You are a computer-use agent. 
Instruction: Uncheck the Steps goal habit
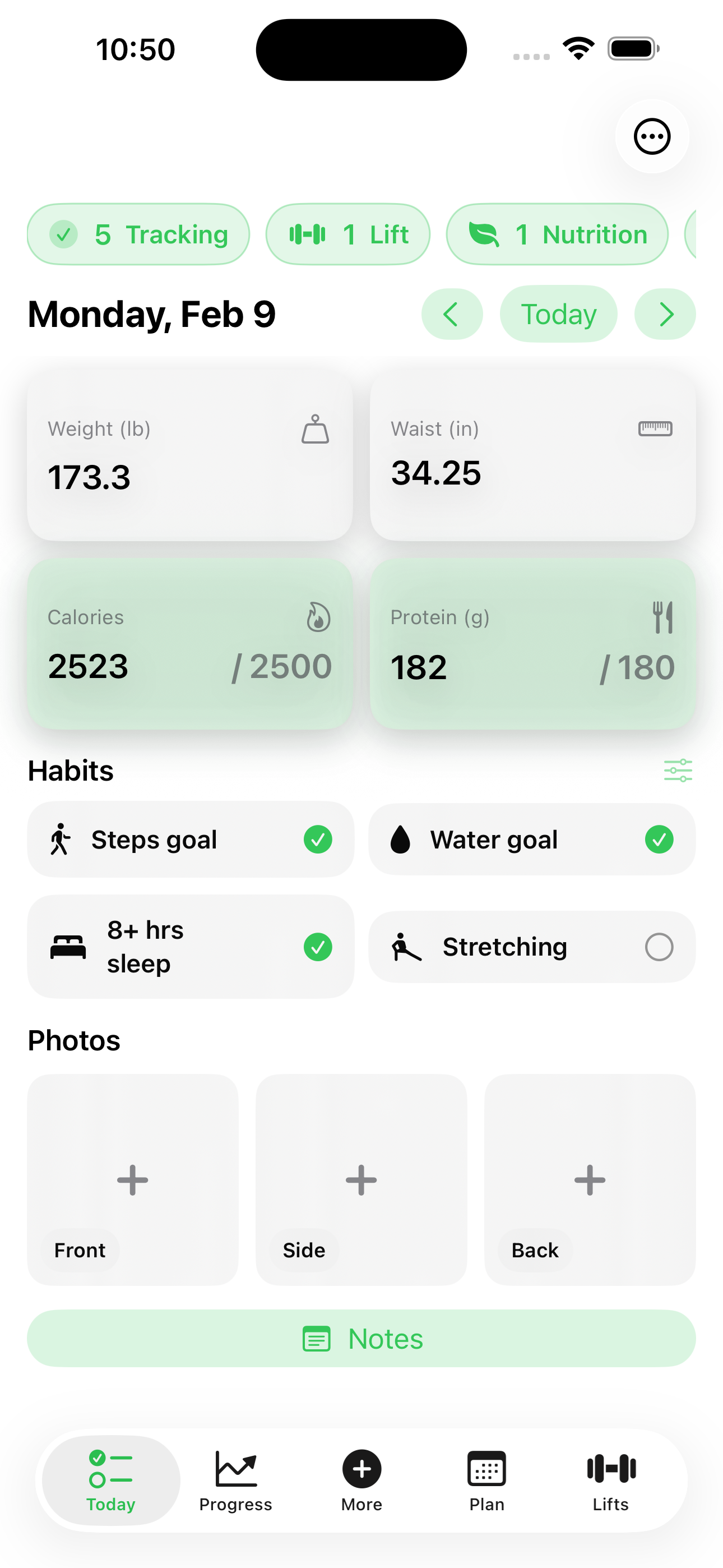(x=317, y=840)
